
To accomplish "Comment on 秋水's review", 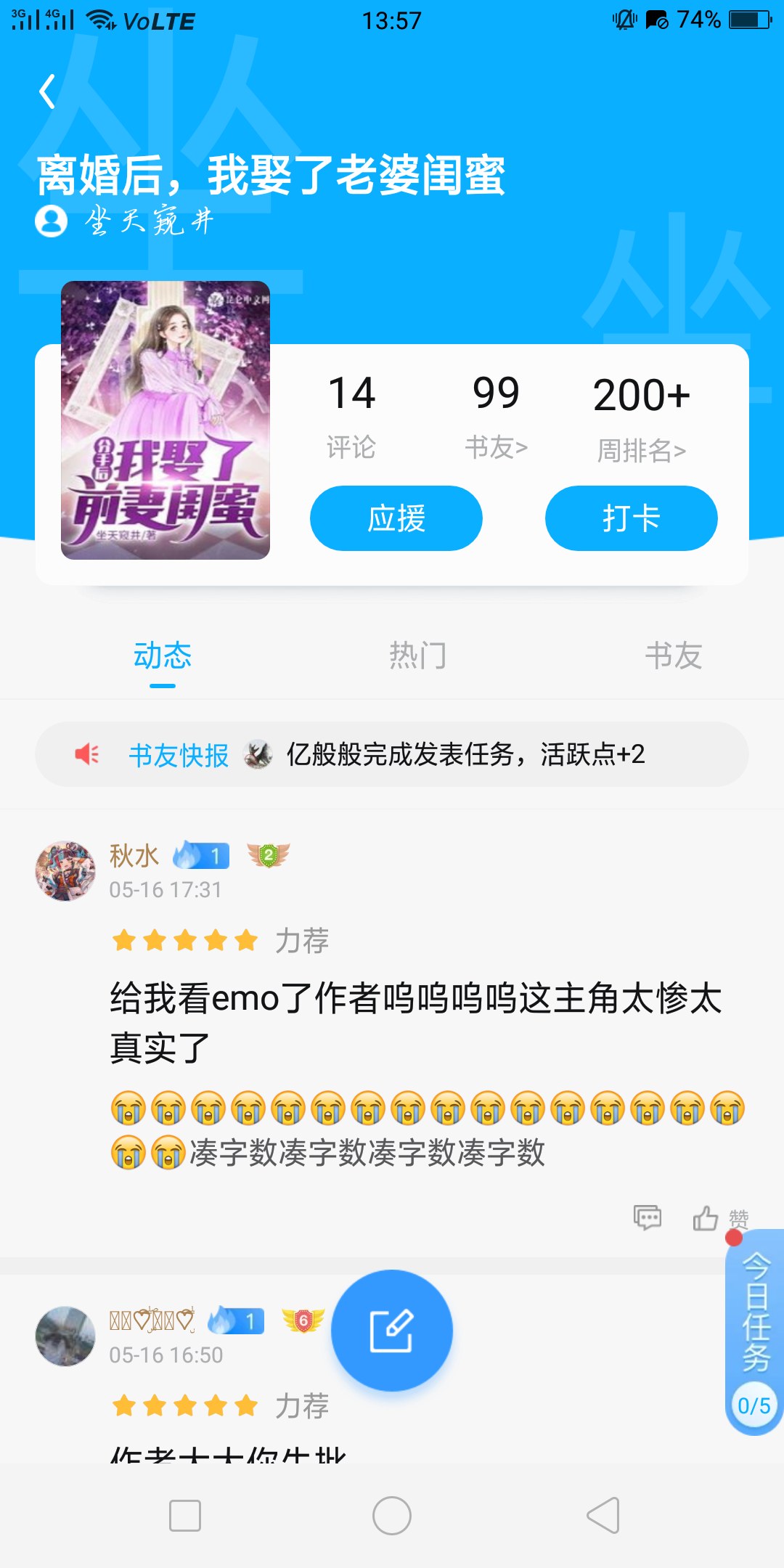I will coord(647,1217).
